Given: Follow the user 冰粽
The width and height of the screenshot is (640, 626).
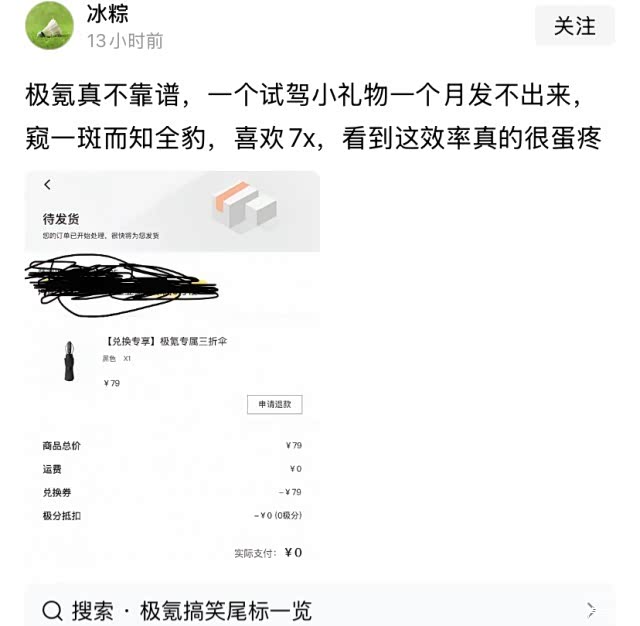Looking at the screenshot, I should [574, 27].
